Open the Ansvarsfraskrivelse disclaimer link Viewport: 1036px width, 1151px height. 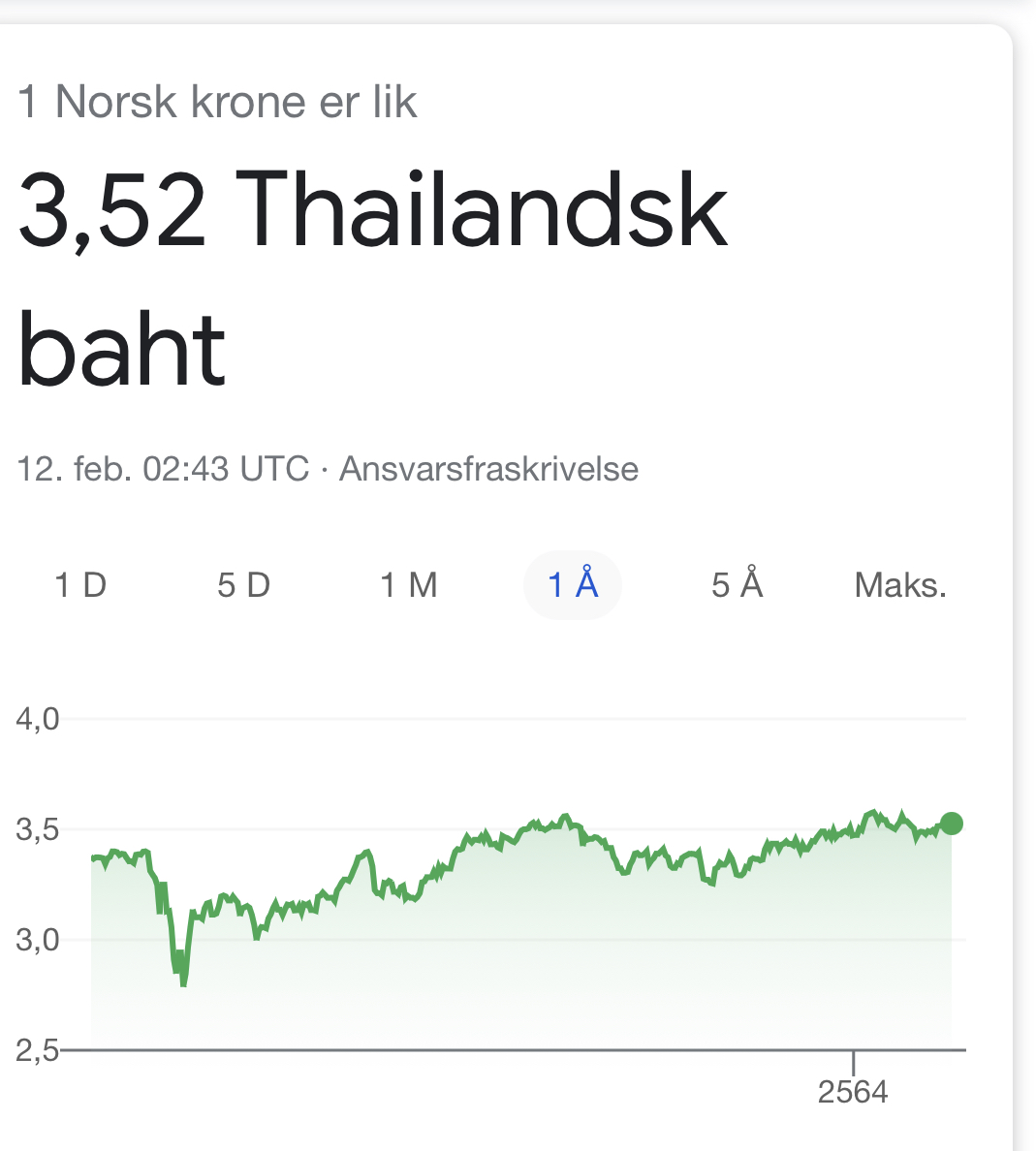[x=488, y=469]
